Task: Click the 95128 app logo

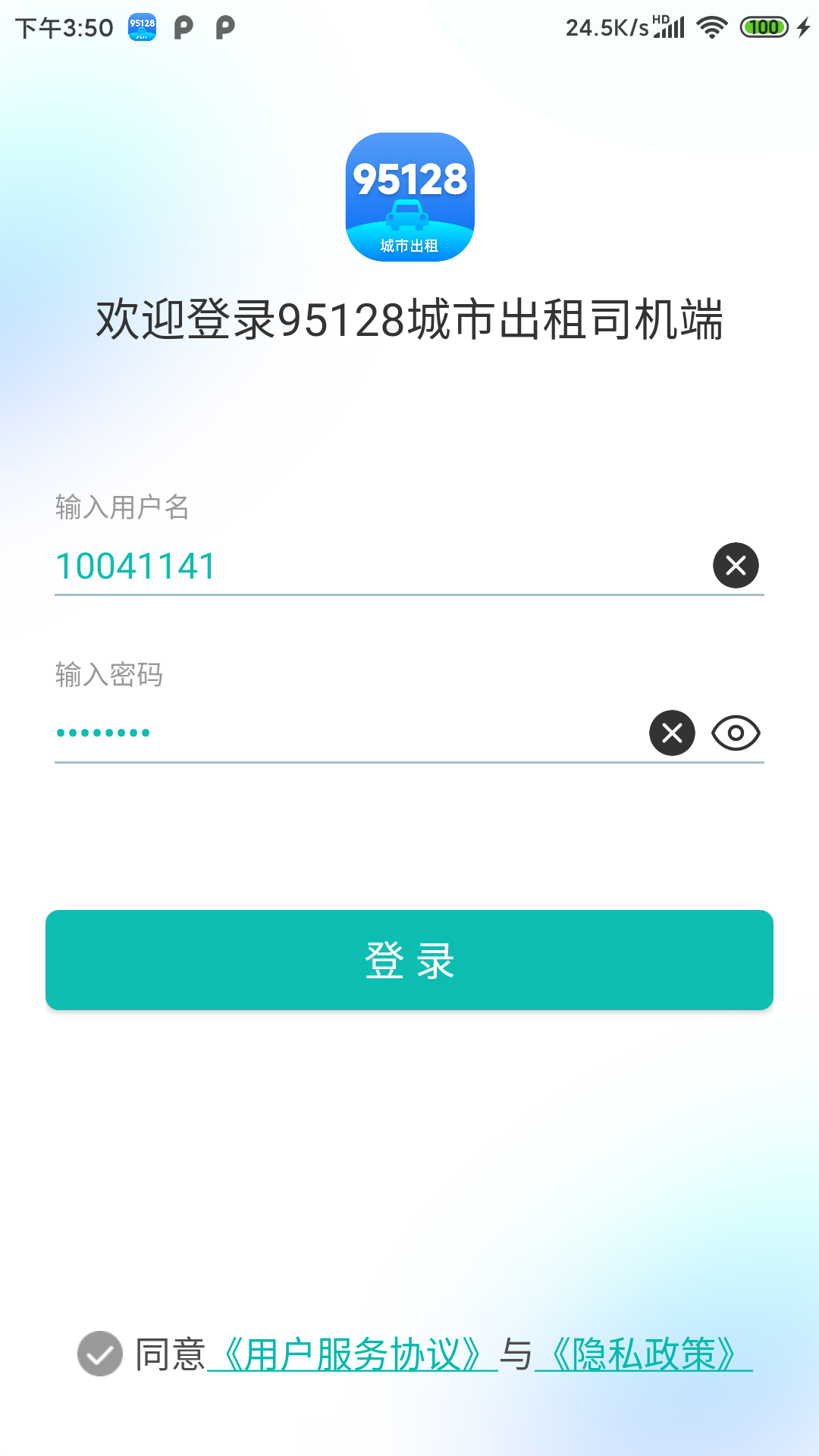Action: tap(409, 197)
